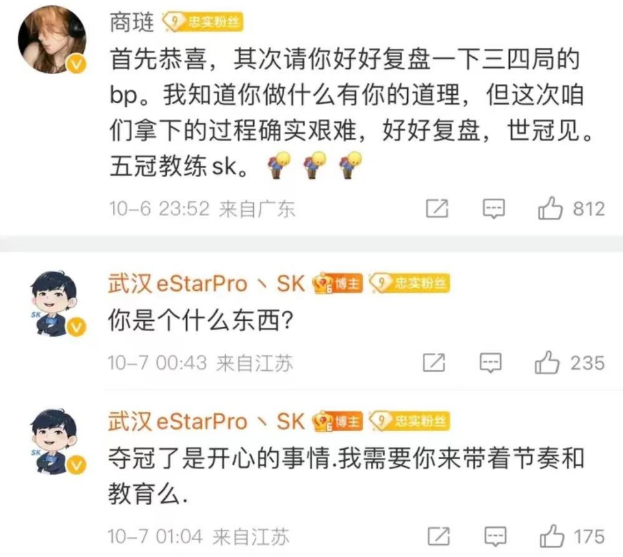Share 商琏's comment

[437, 208]
